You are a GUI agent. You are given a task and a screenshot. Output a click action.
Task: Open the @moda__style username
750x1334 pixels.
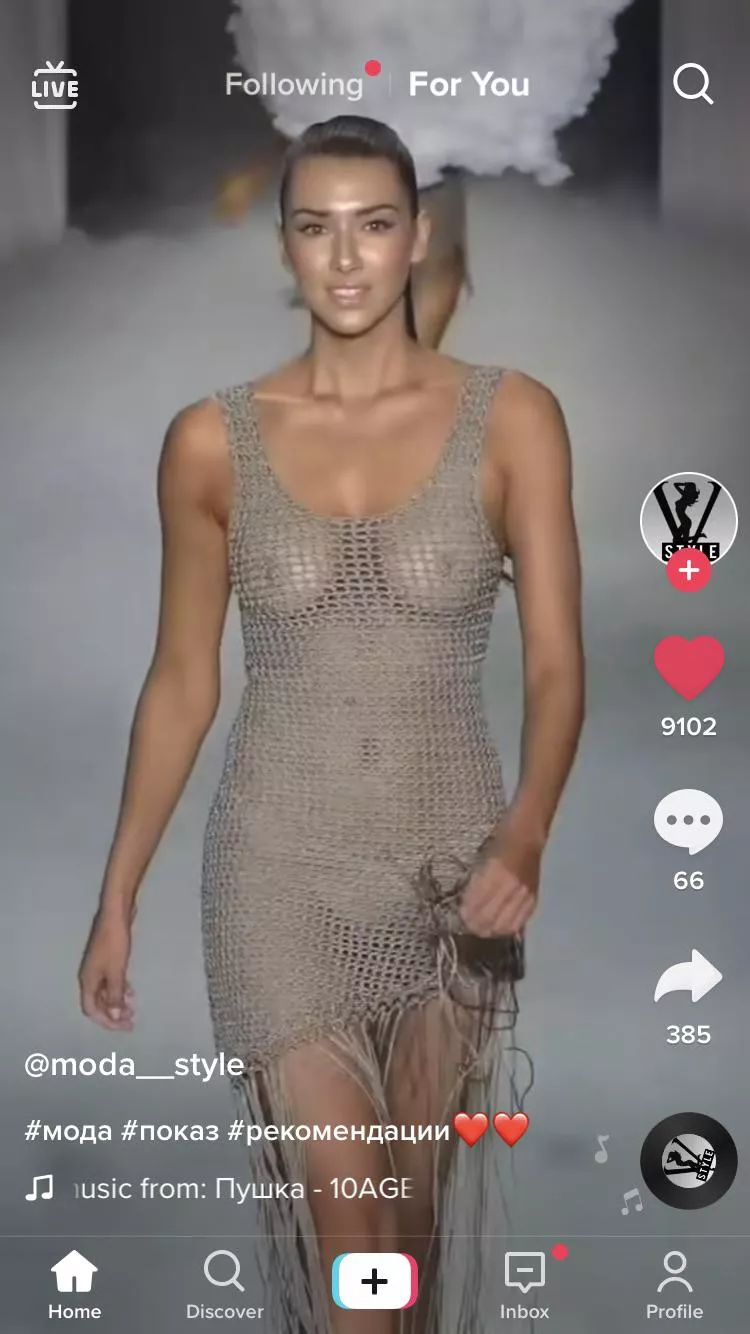[134, 1064]
